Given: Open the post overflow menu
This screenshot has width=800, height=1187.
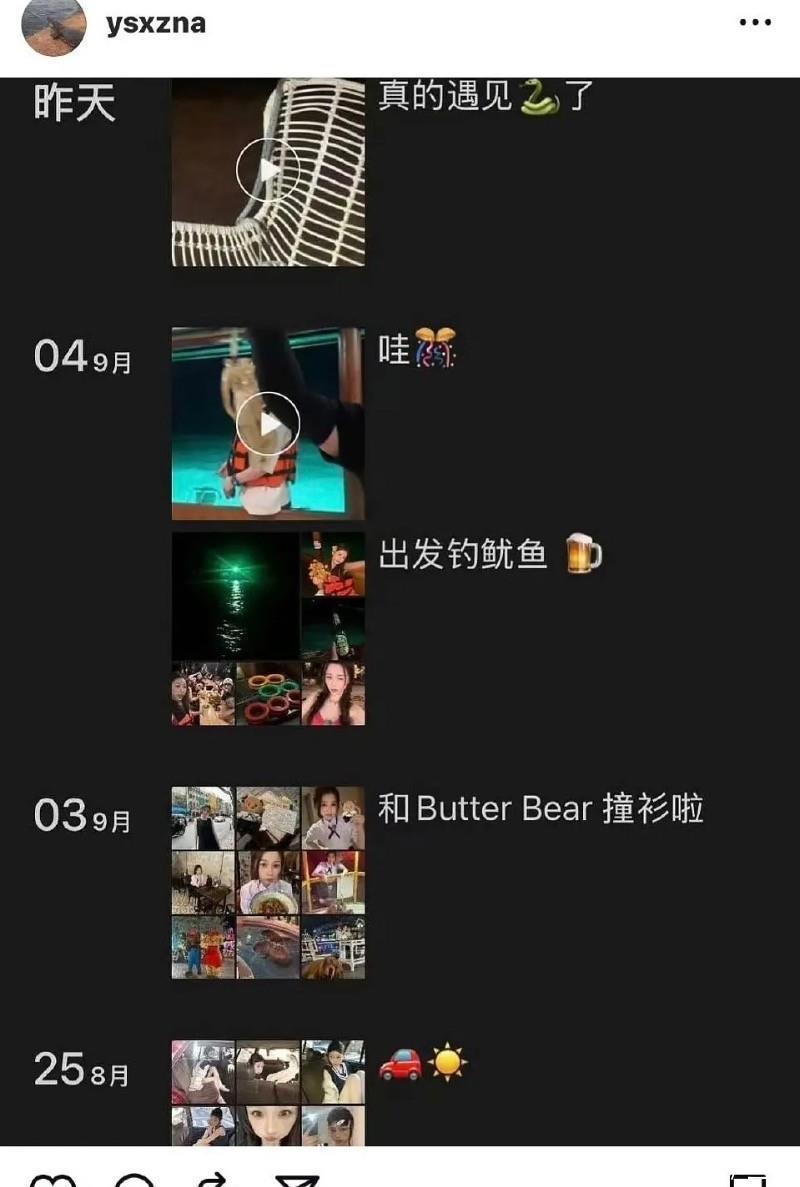Looking at the screenshot, I should (755, 22).
